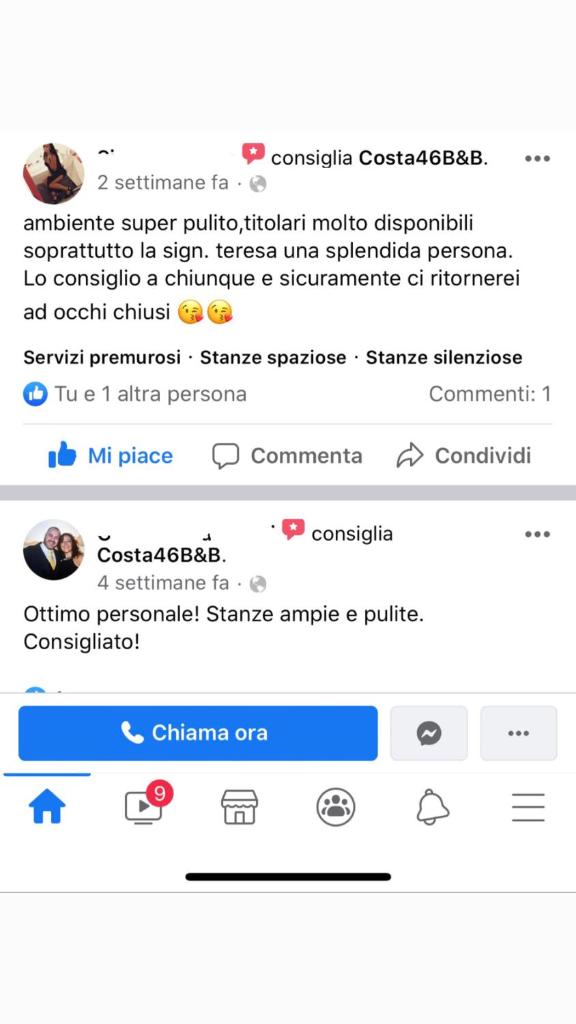
Task: Go to the Home tab
Action: click(x=47, y=807)
